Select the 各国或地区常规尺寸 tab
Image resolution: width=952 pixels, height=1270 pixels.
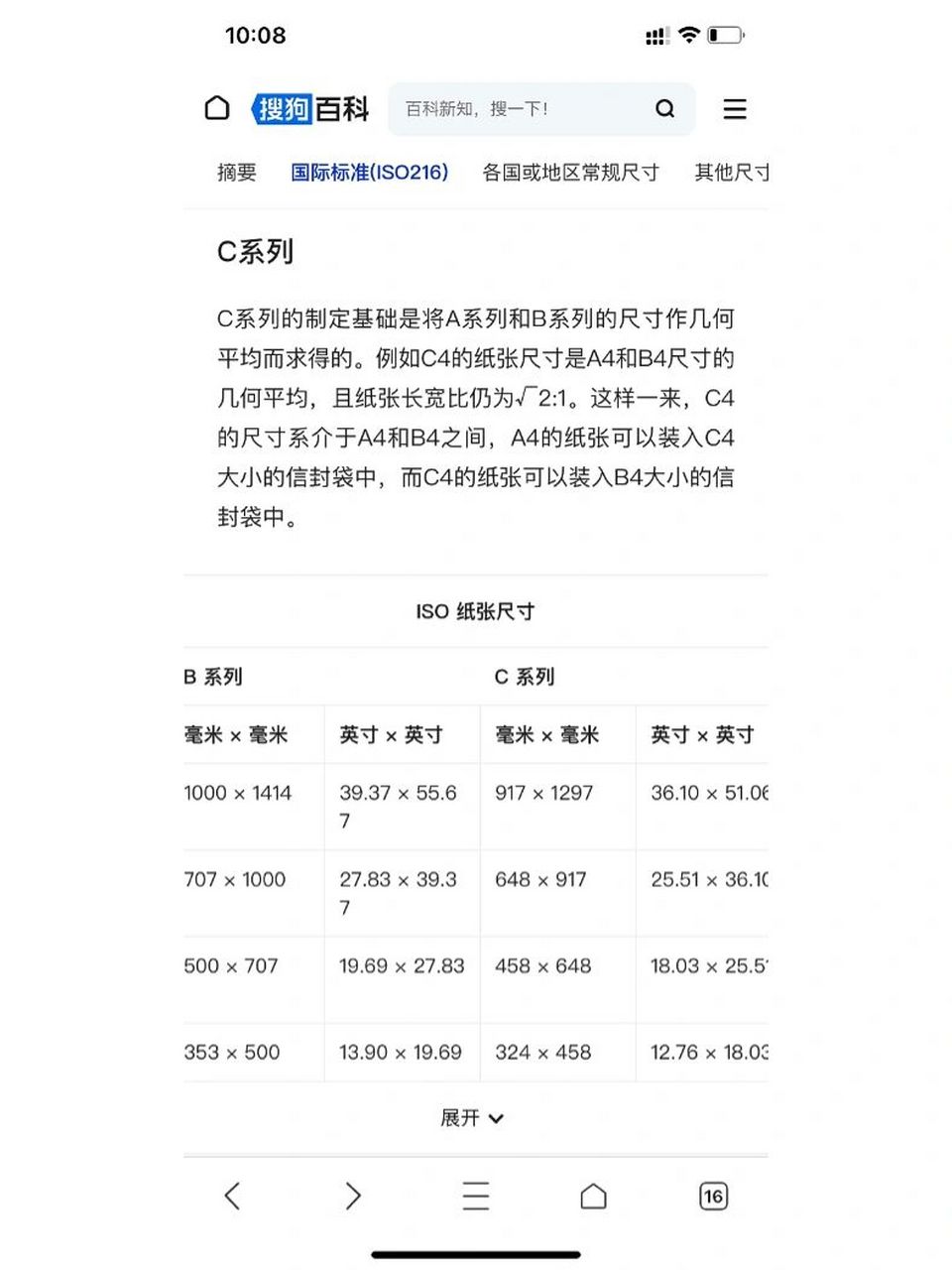[x=572, y=172]
